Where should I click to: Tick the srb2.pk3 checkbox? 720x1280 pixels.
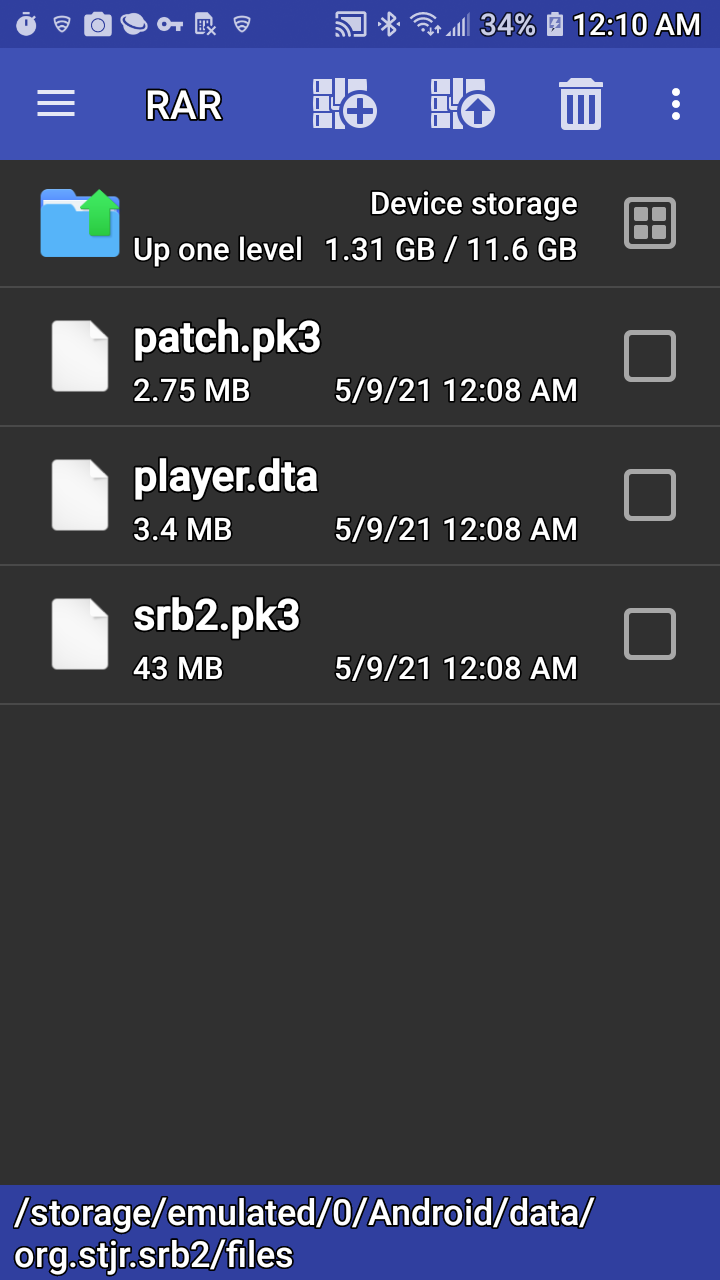(x=650, y=634)
